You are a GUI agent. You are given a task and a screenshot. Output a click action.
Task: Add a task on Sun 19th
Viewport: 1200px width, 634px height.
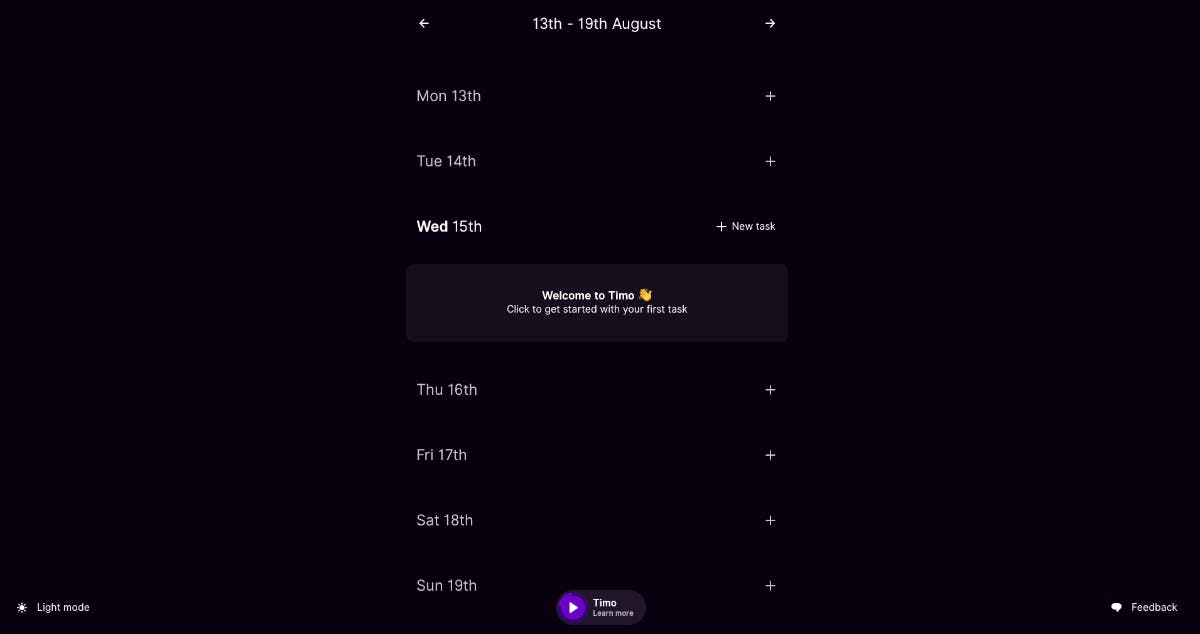pos(770,585)
